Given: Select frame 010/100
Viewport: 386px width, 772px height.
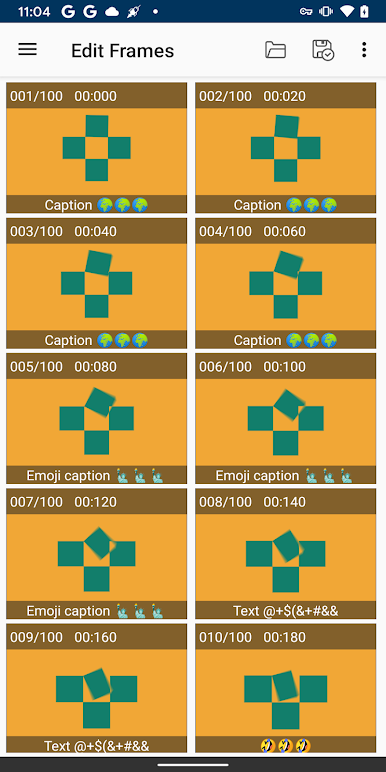Looking at the screenshot, I should click(286, 688).
